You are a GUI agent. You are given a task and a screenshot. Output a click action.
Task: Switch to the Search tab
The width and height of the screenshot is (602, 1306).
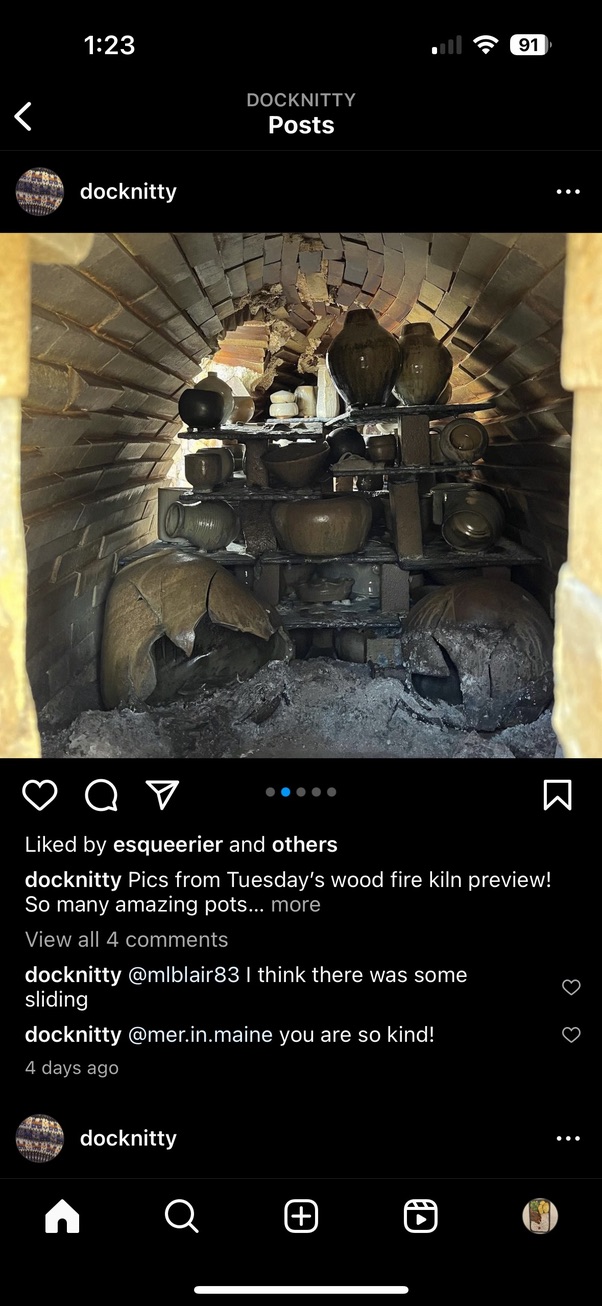click(181, 1216)
